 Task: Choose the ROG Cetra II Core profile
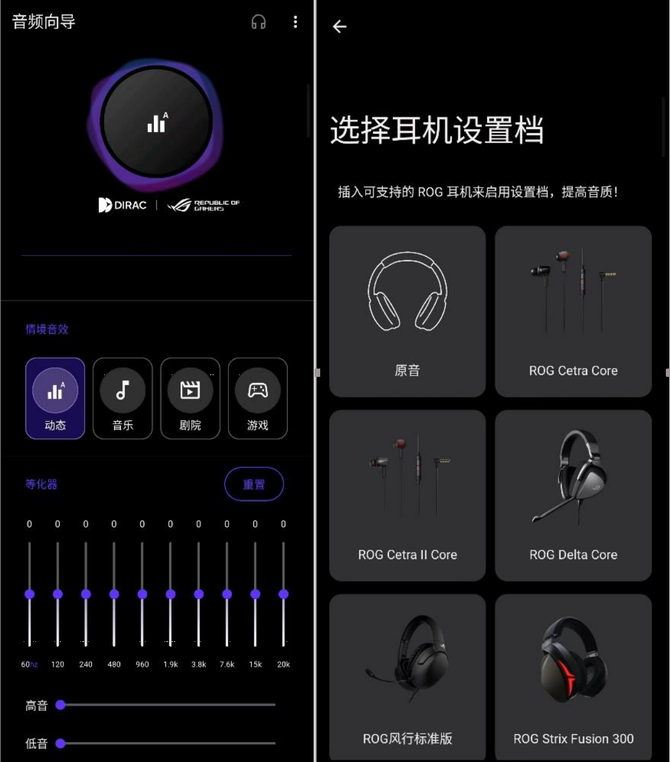click(x=408, y=496)
